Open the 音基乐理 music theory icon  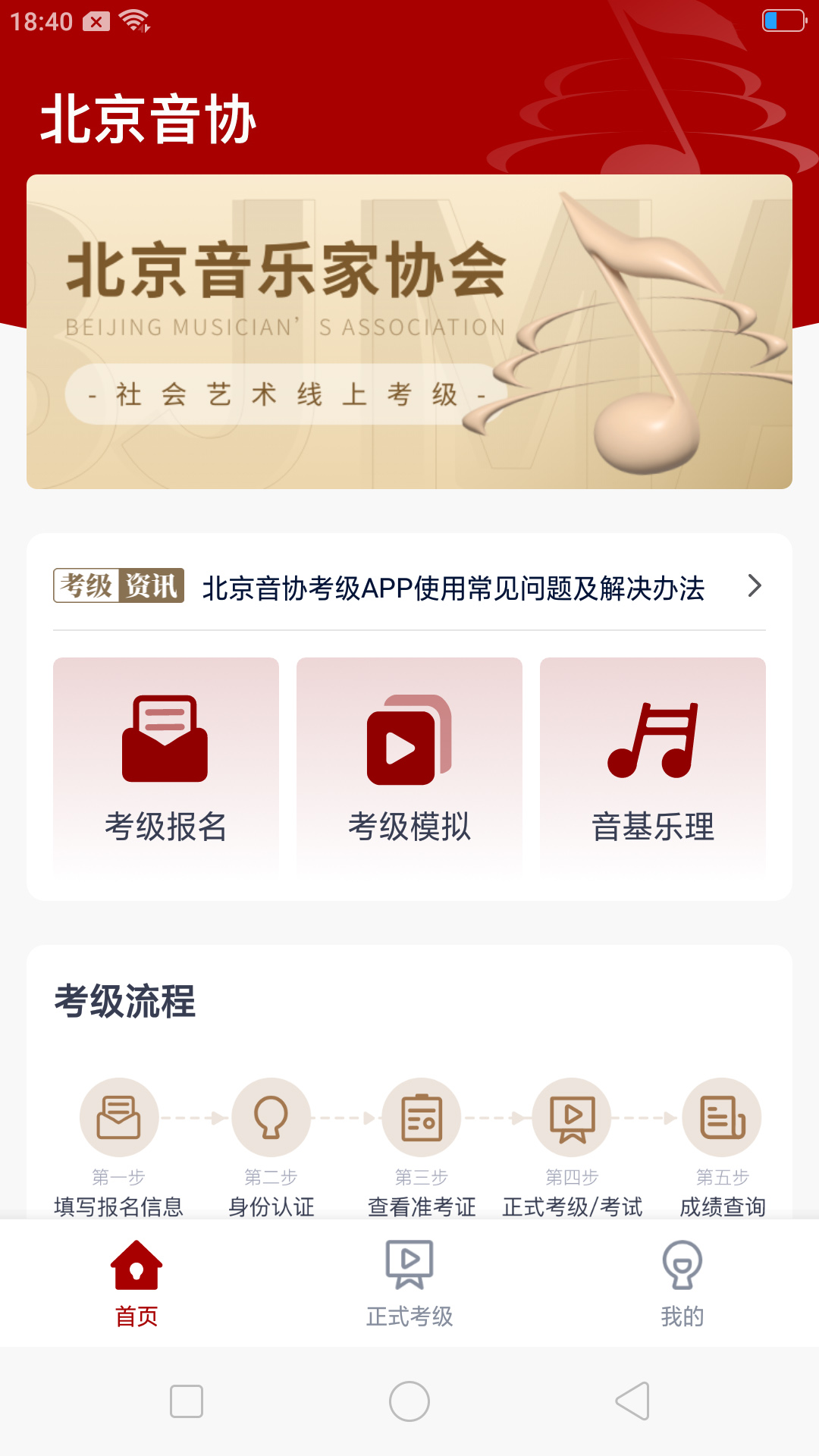point(652,739)
